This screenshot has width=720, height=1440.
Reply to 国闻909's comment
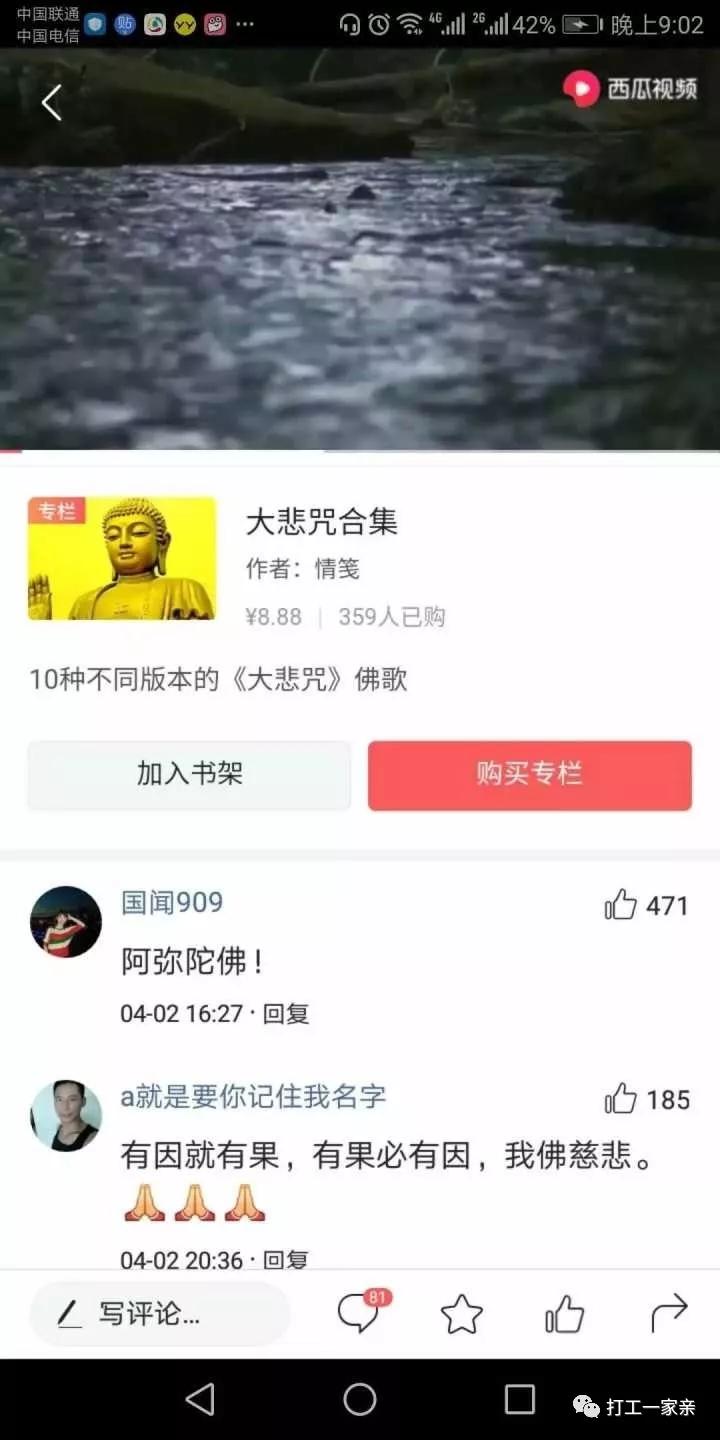click(286, 1013)
